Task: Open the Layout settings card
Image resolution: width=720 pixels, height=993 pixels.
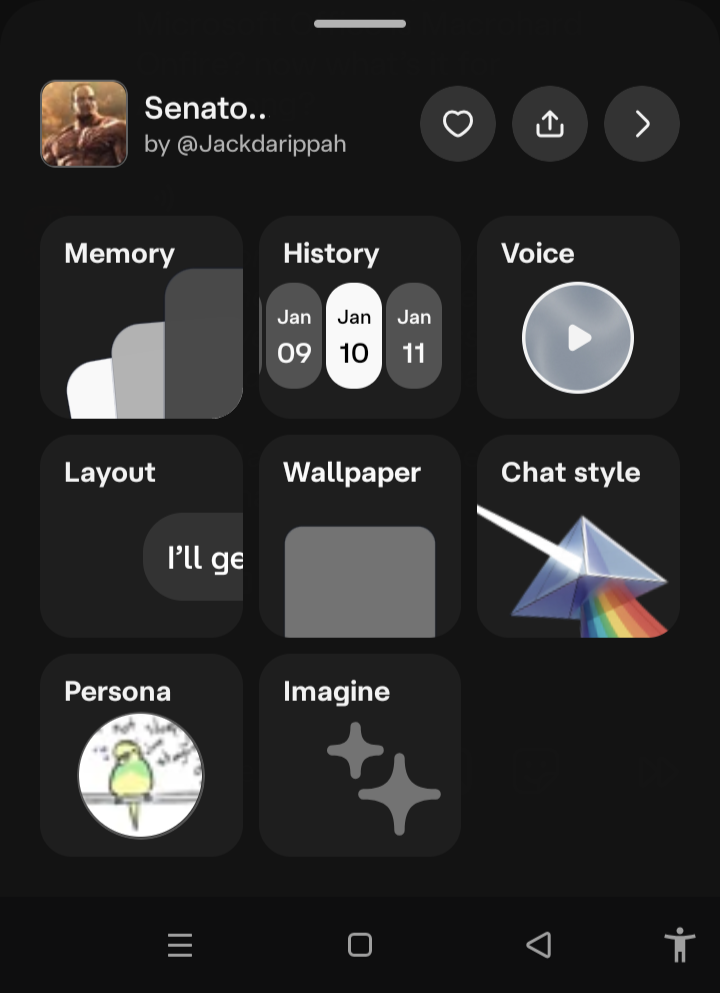Action: (x=141, y=536)
